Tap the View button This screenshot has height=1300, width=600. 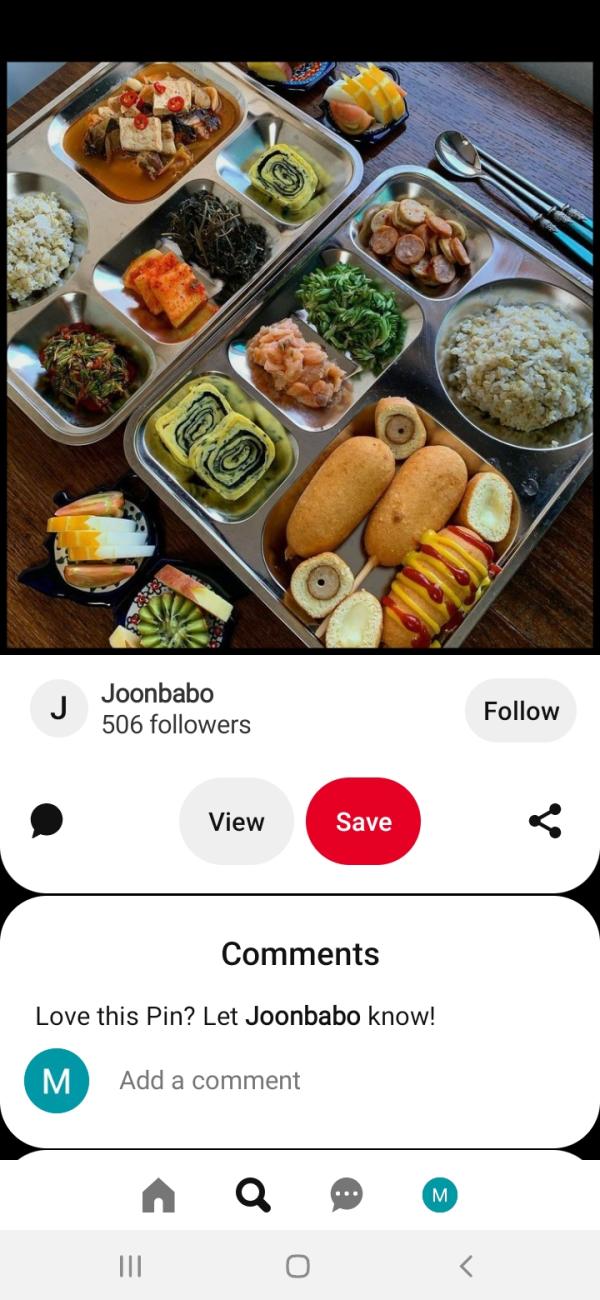(236, 821)
